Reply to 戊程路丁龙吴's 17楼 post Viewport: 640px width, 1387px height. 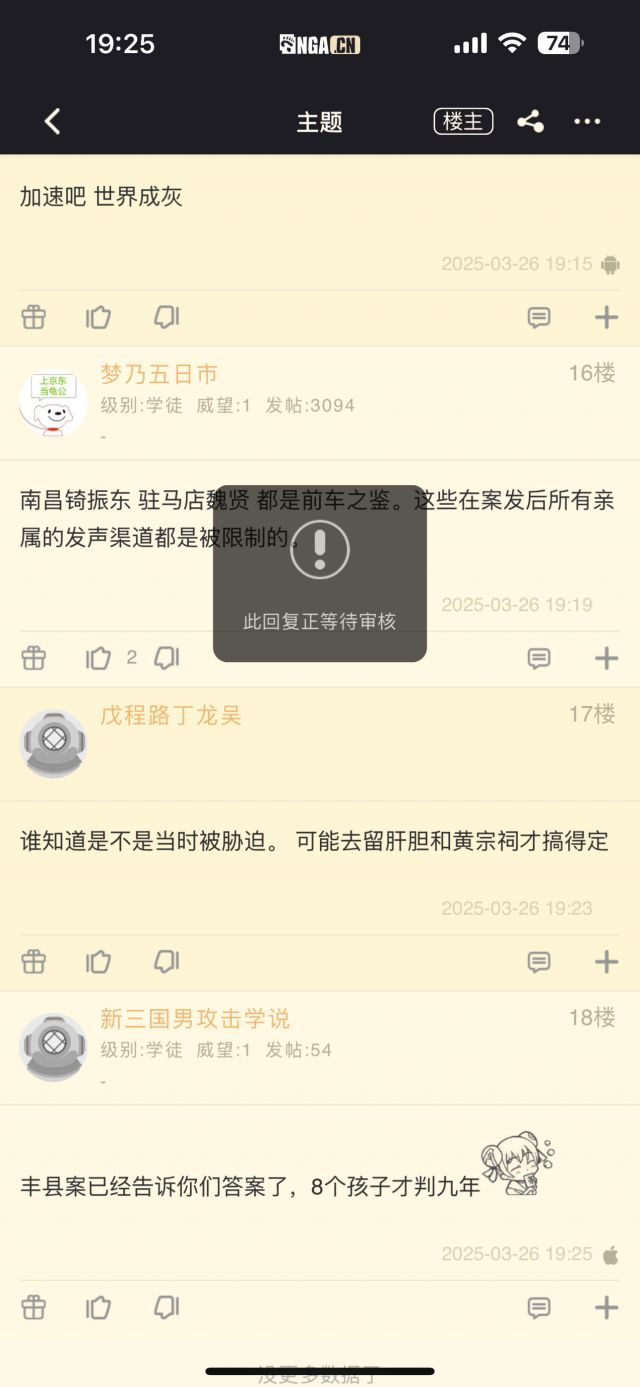539,962
